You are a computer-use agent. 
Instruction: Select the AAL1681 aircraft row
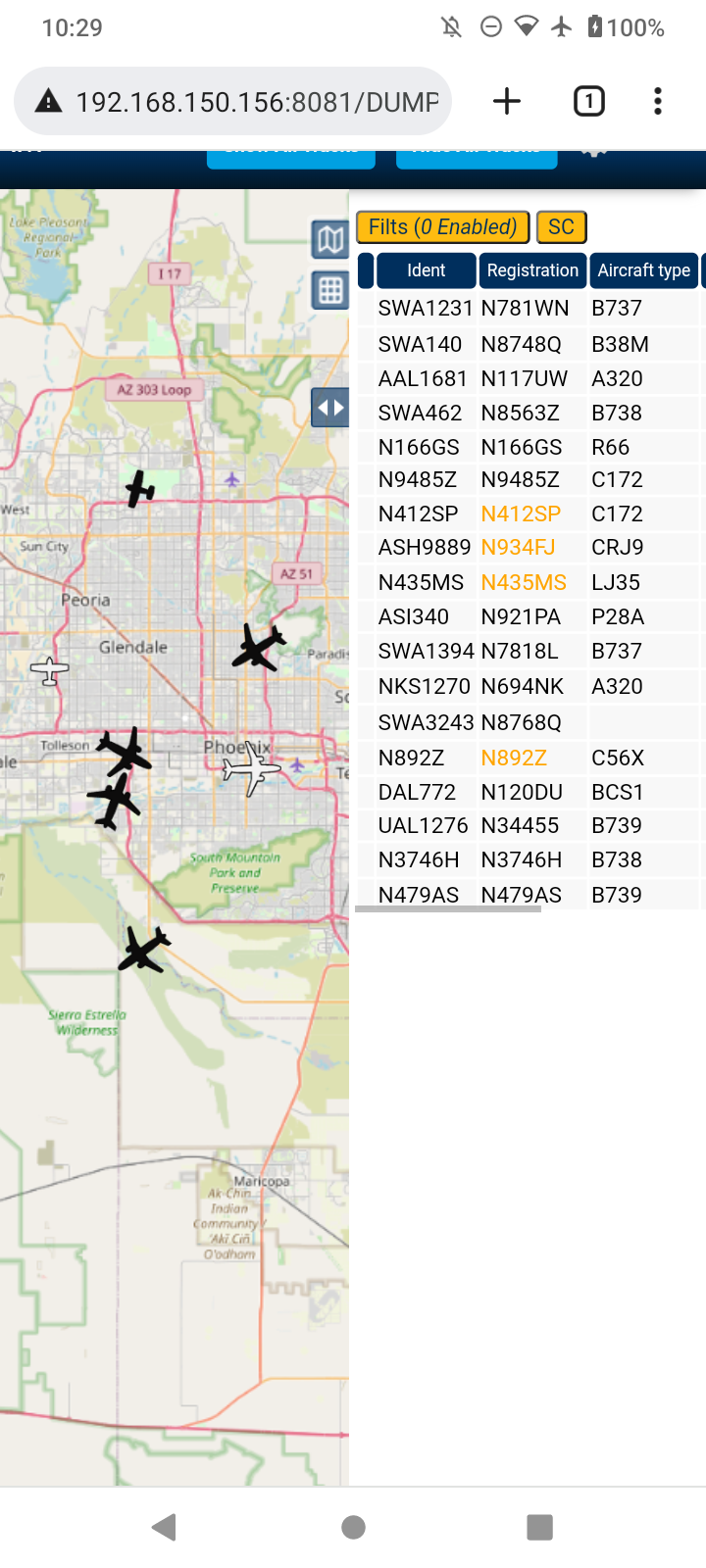click(x=529, y=378)
